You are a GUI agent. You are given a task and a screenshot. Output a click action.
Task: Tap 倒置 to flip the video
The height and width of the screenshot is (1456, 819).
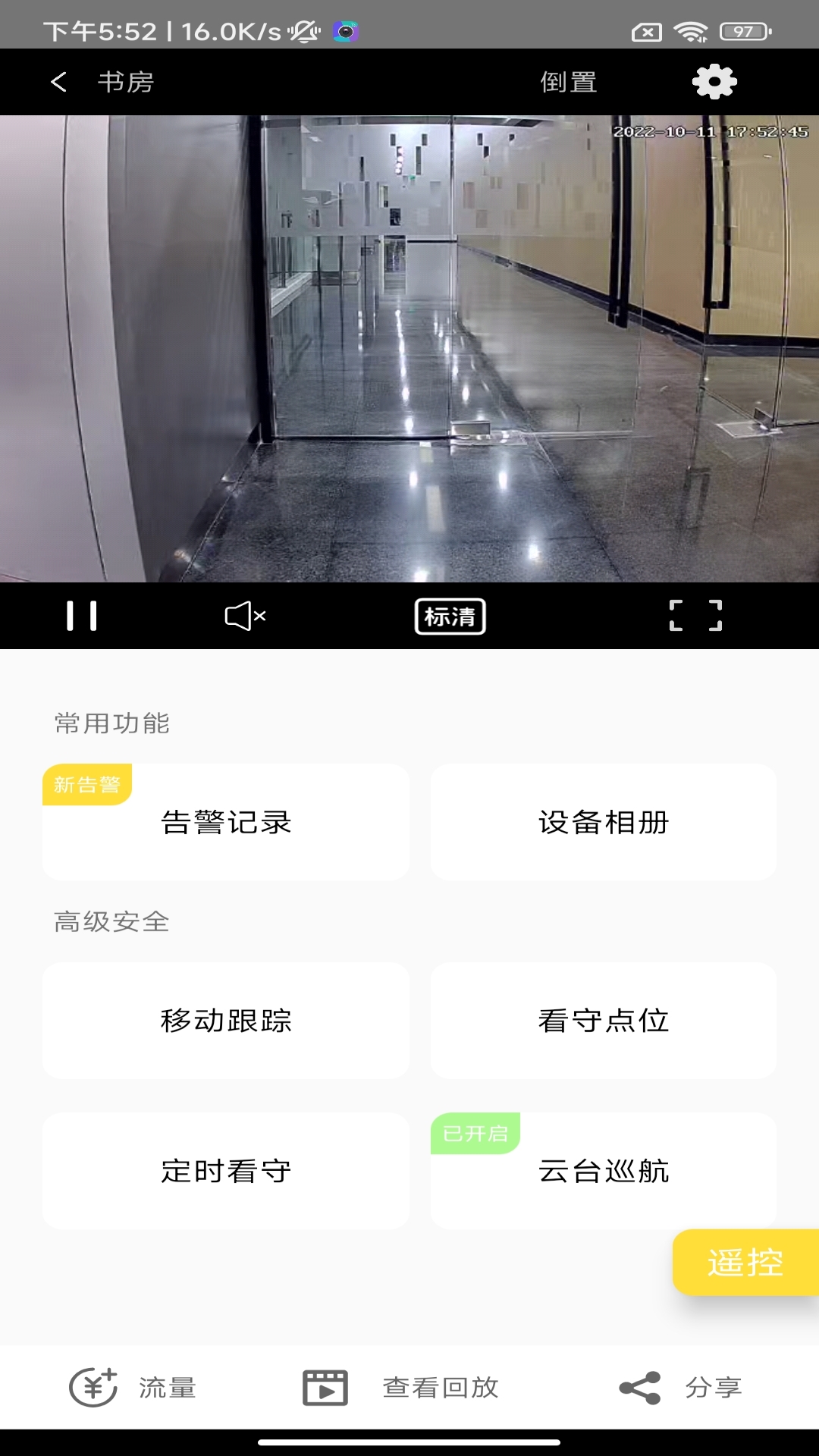[569, 82]
